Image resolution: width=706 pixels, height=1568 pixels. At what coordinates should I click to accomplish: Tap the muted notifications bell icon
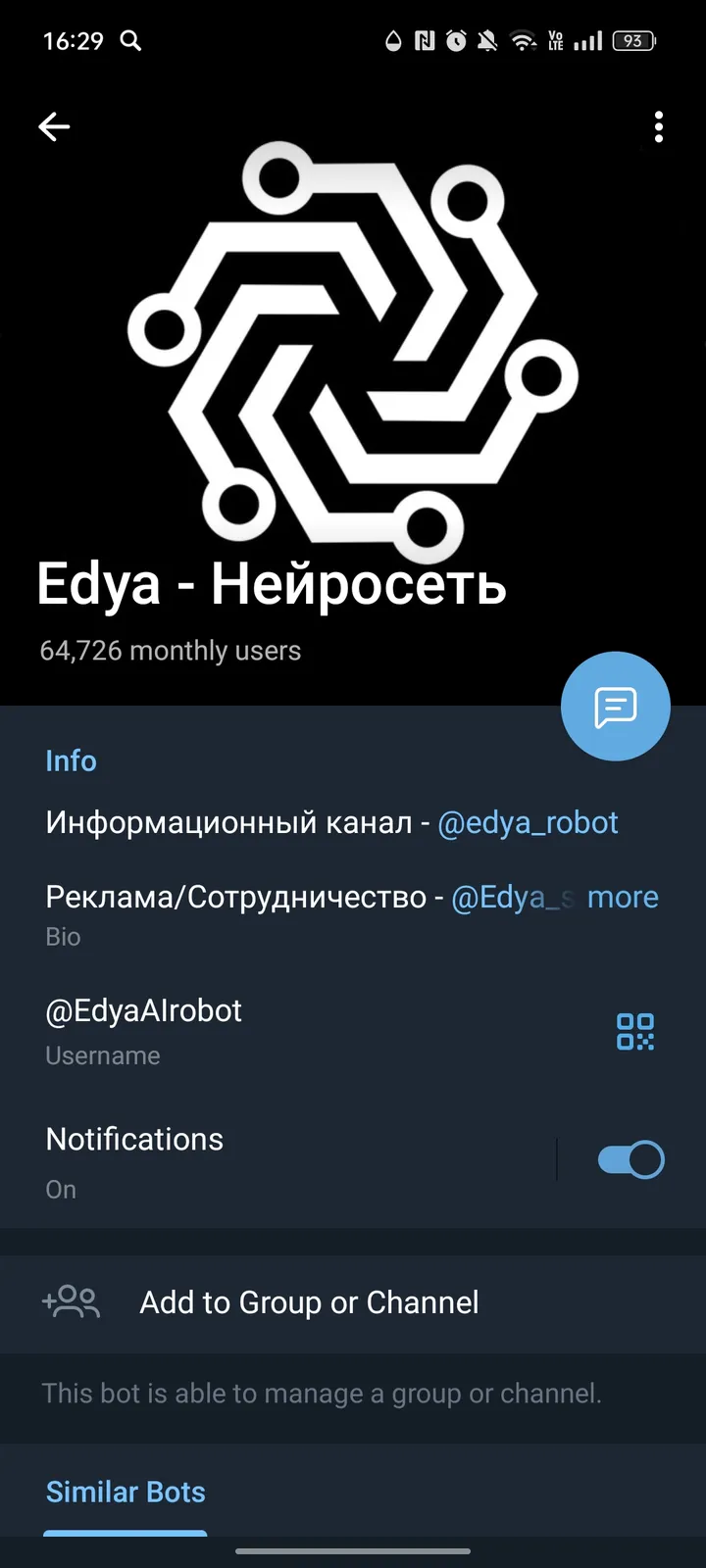(x=488, y=41)
